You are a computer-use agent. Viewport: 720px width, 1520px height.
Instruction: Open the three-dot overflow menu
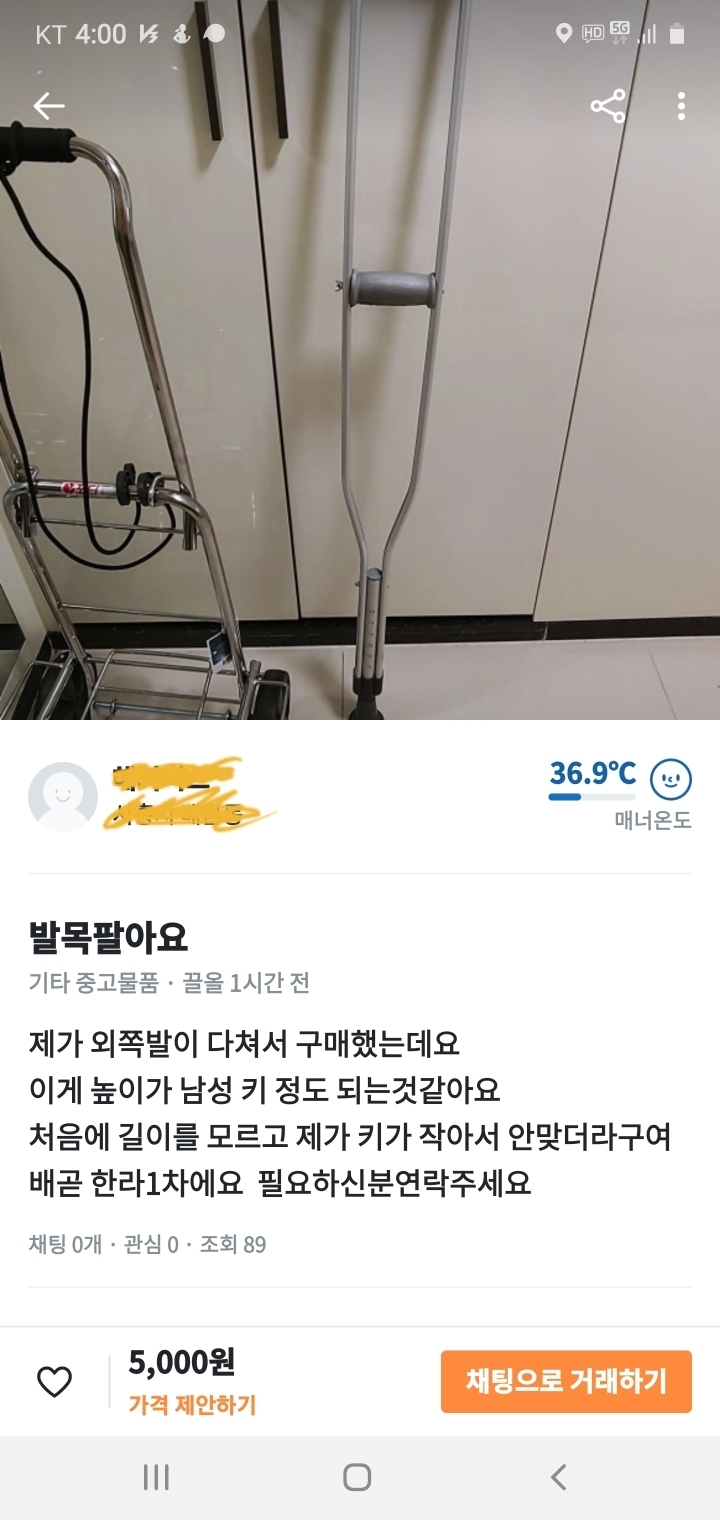pyautogui.click(x=681, y=106)
